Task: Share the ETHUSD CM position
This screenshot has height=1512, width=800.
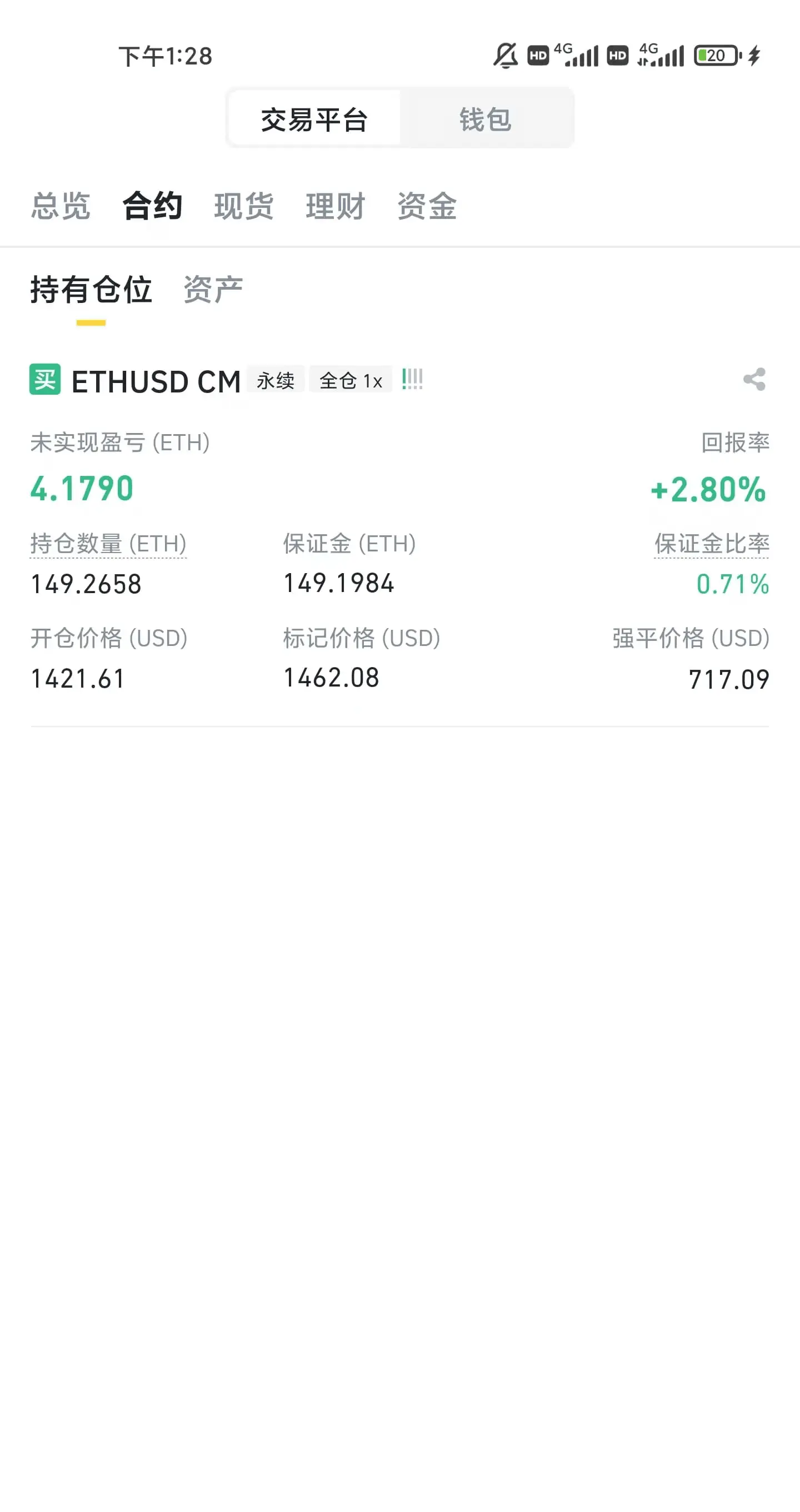Action: point(754,380)
